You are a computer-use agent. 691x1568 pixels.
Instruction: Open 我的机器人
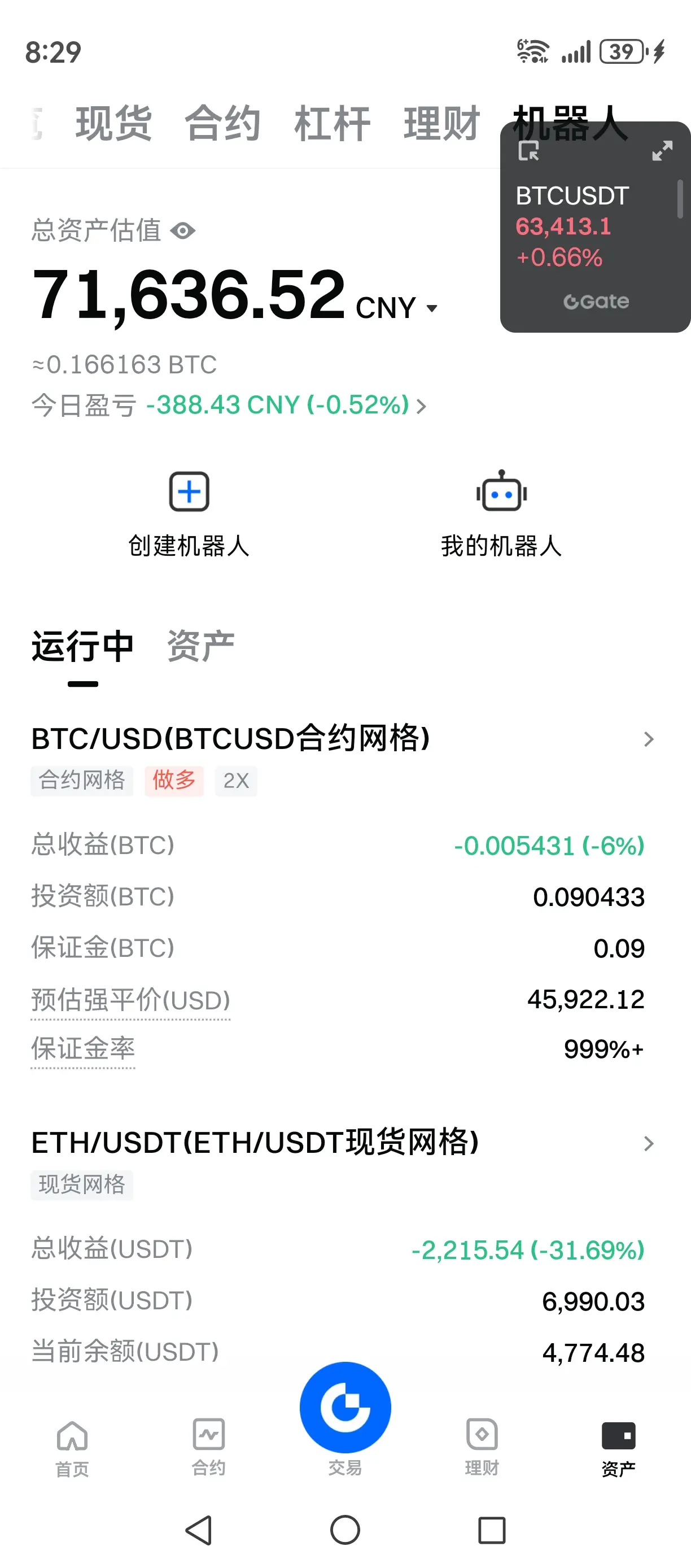[x=501, y=514]
